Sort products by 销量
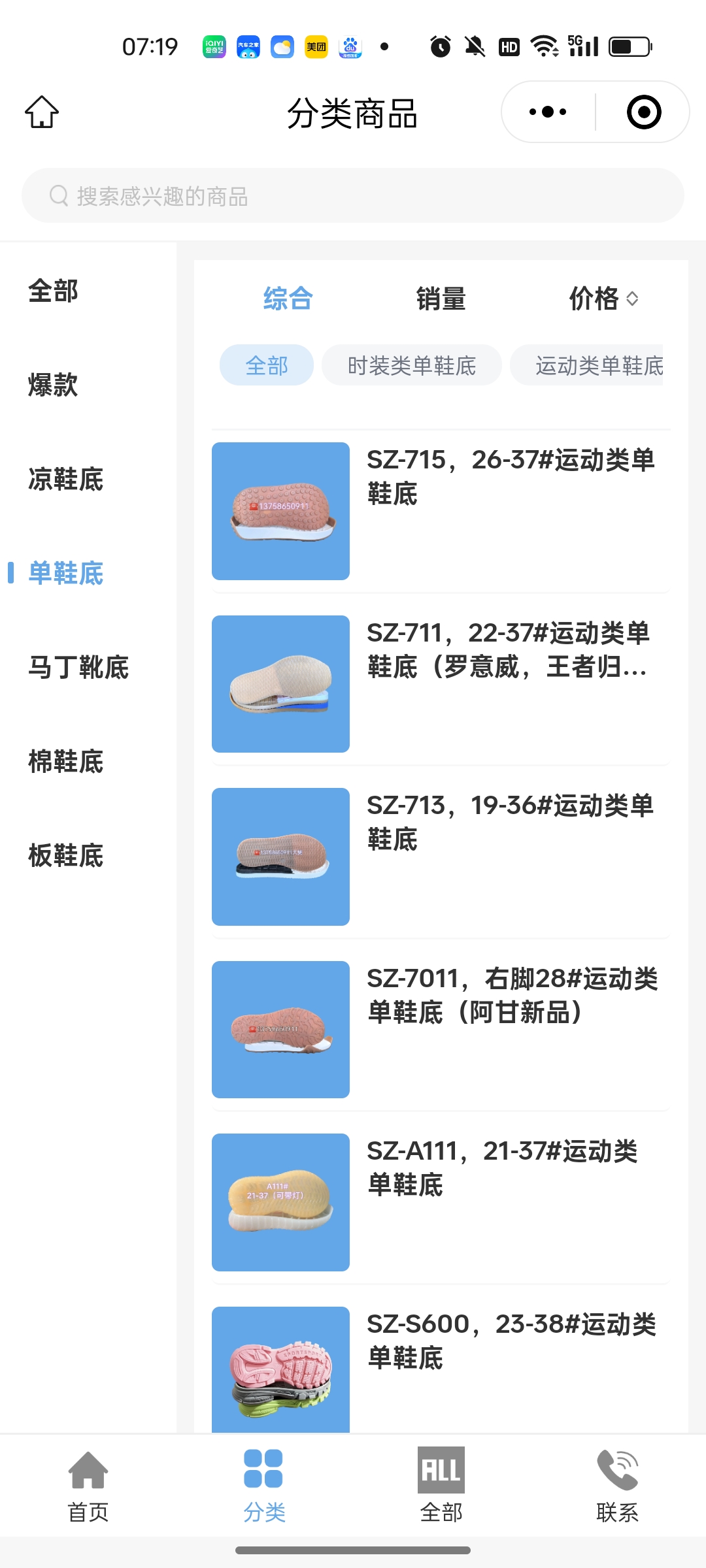 pyautogui.click(x=441, y=299)
